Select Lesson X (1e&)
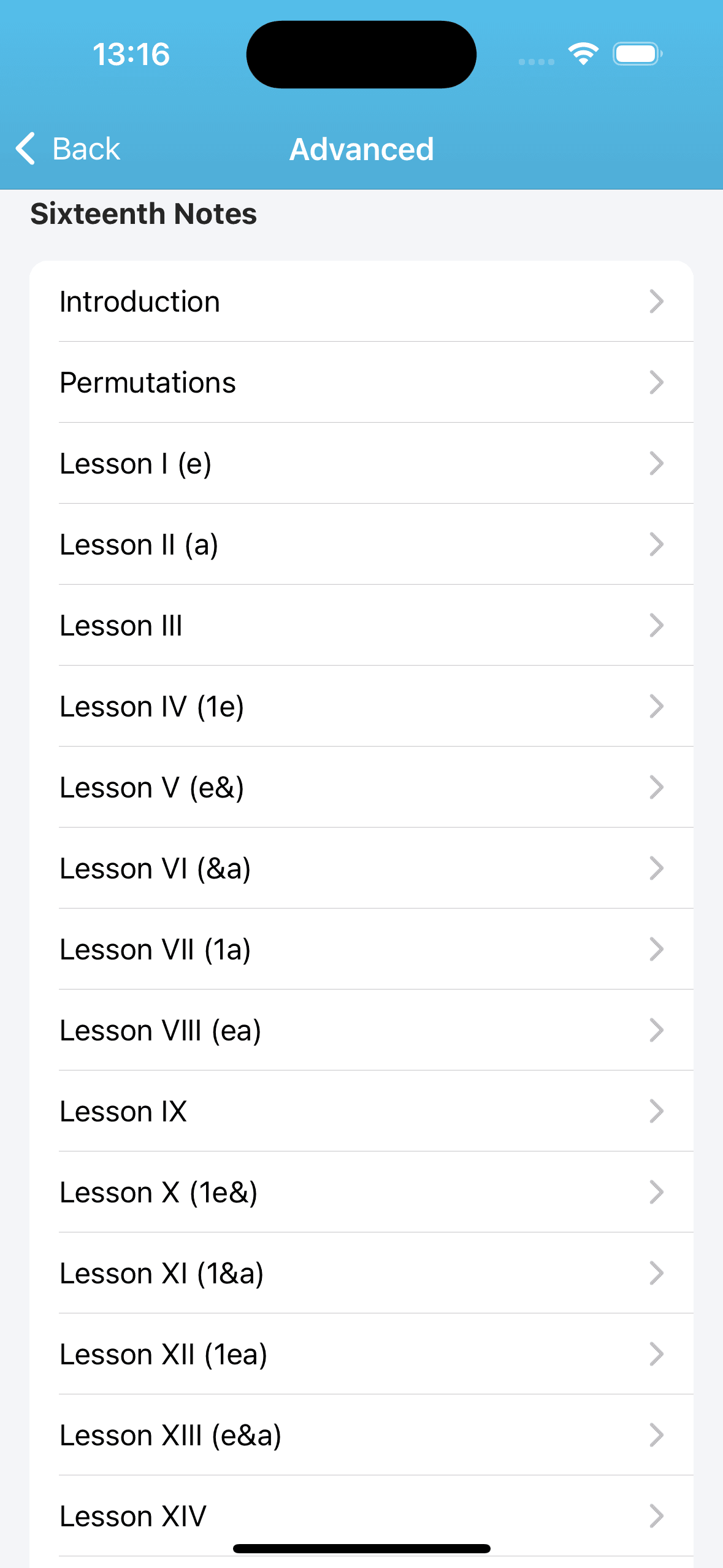 coord(362,1192)
